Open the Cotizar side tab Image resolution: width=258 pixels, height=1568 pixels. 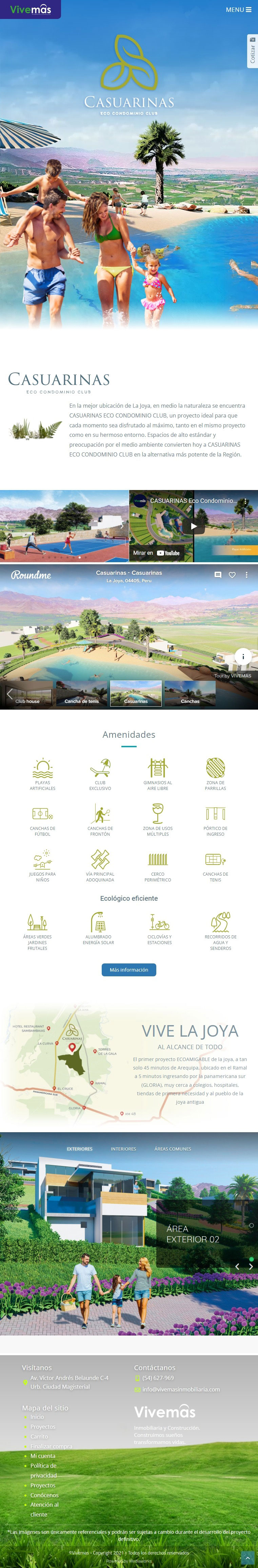252,51
